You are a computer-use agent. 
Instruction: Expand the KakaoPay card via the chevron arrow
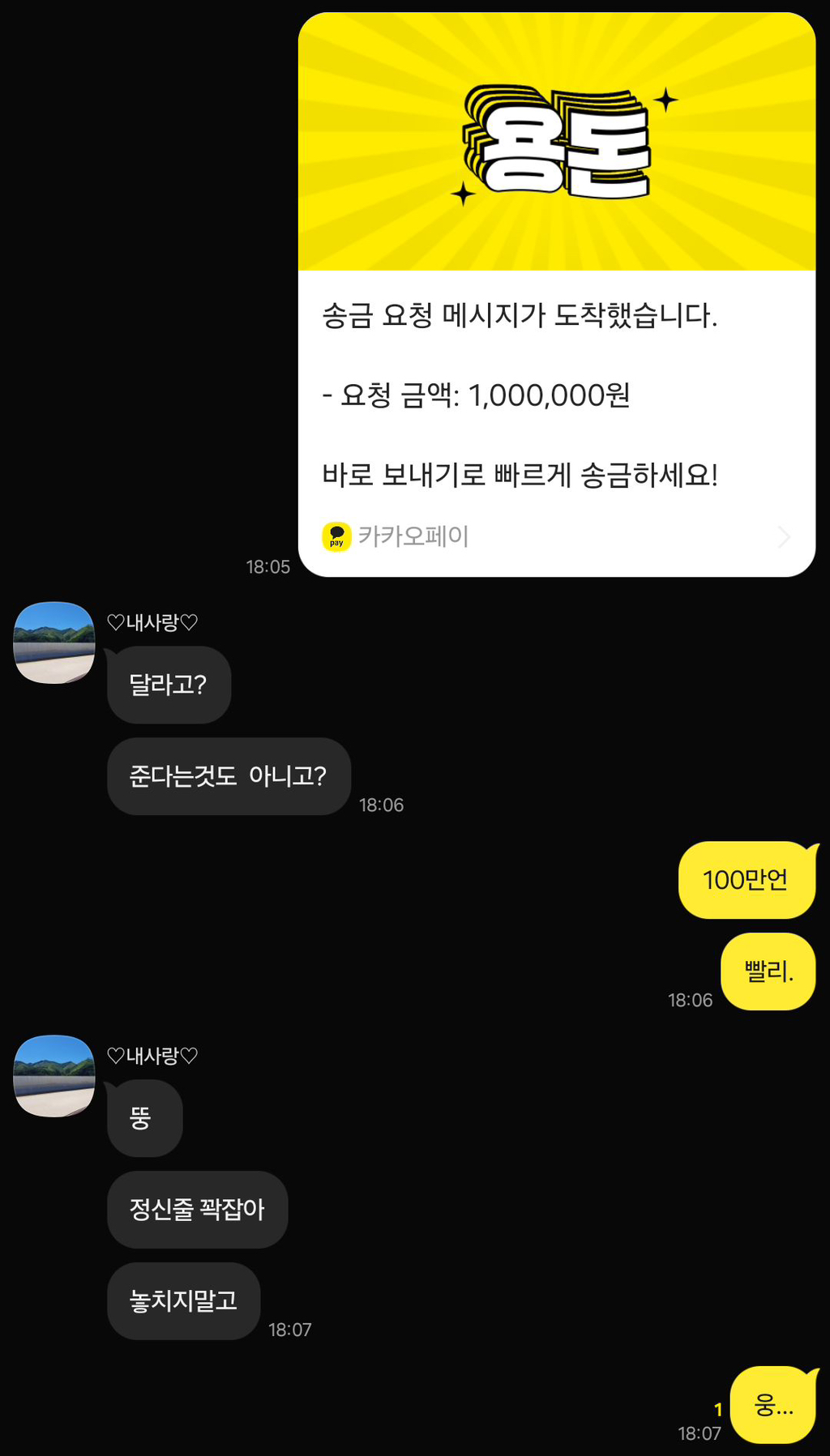pyautogui.click(x=783, y=536)
